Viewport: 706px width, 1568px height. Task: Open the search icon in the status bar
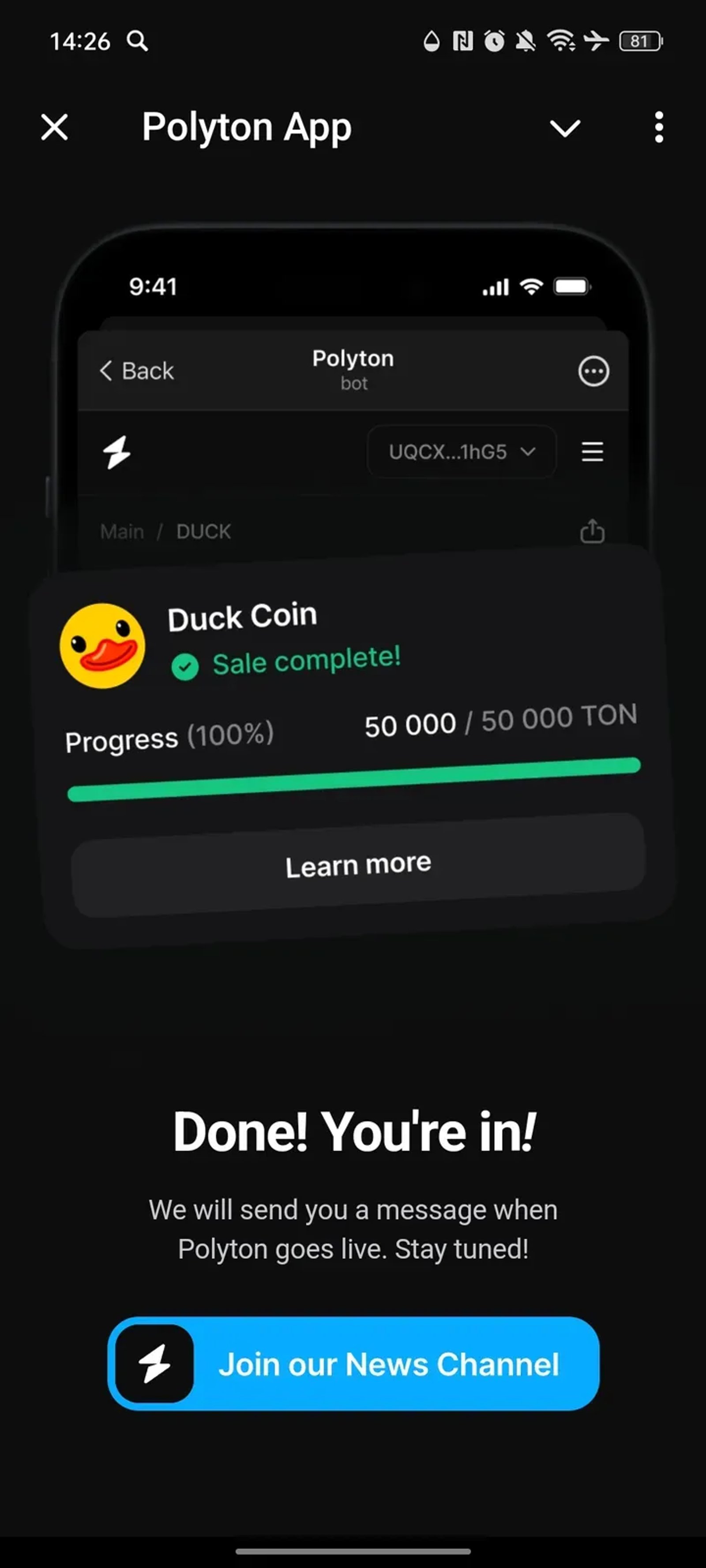point(138,41)
